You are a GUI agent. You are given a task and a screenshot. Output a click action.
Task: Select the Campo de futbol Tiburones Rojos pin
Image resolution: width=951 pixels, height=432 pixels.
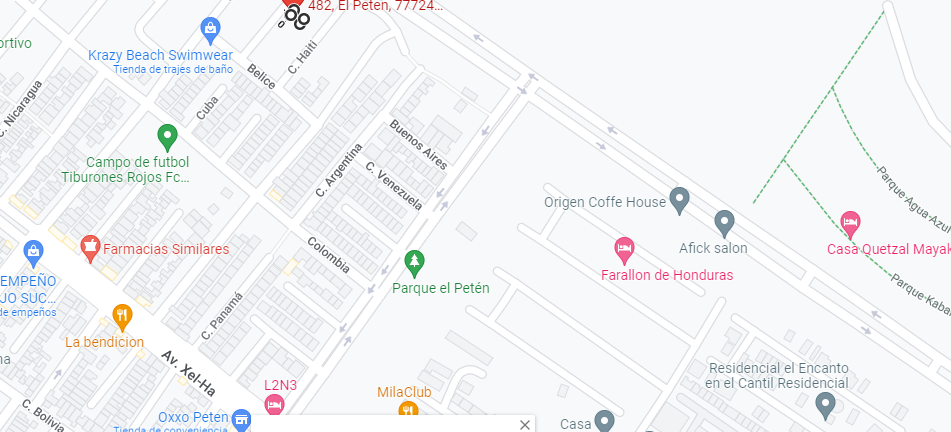tap(167, 138)
